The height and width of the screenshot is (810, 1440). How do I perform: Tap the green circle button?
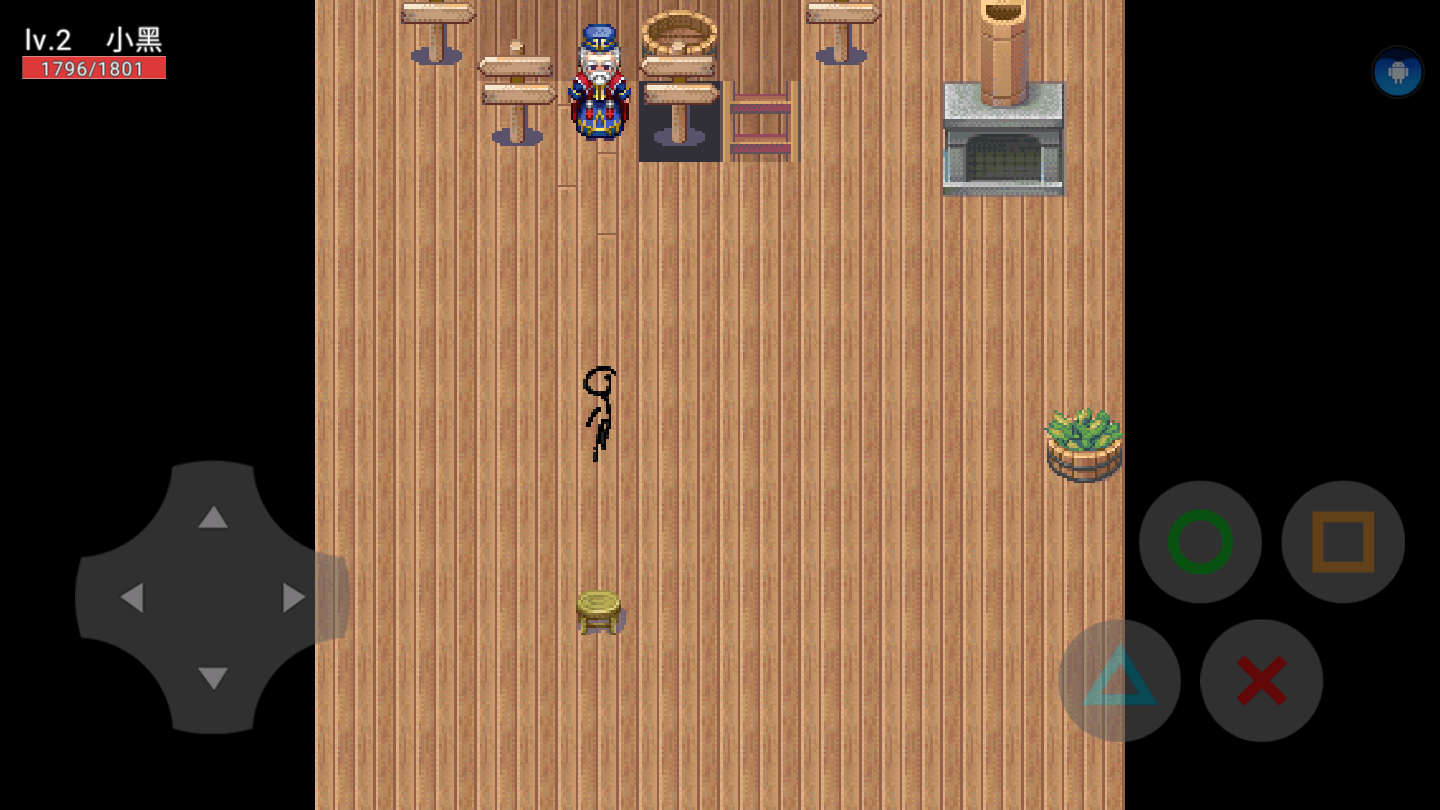(x=1200, y=542)
